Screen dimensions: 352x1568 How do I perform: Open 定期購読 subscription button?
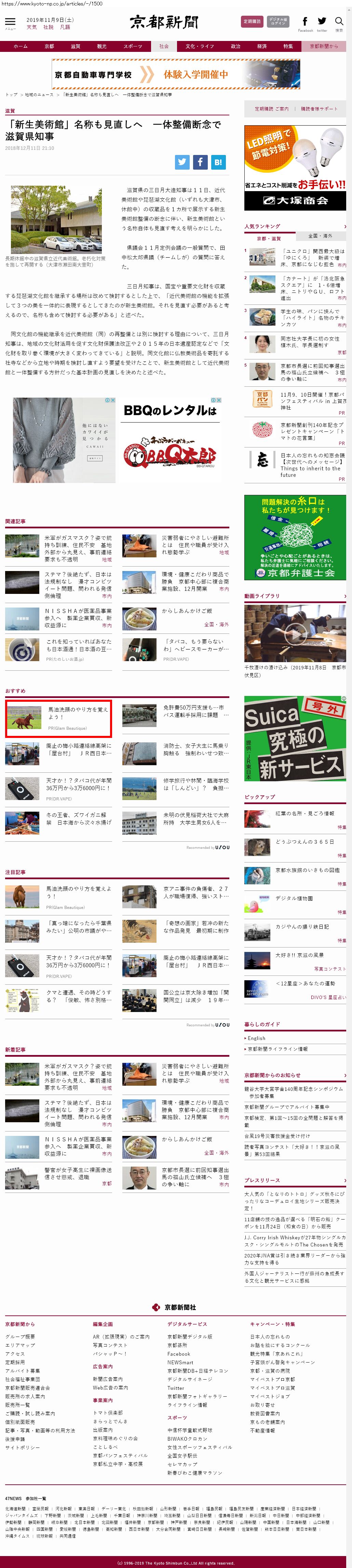(x=252, y=21)
